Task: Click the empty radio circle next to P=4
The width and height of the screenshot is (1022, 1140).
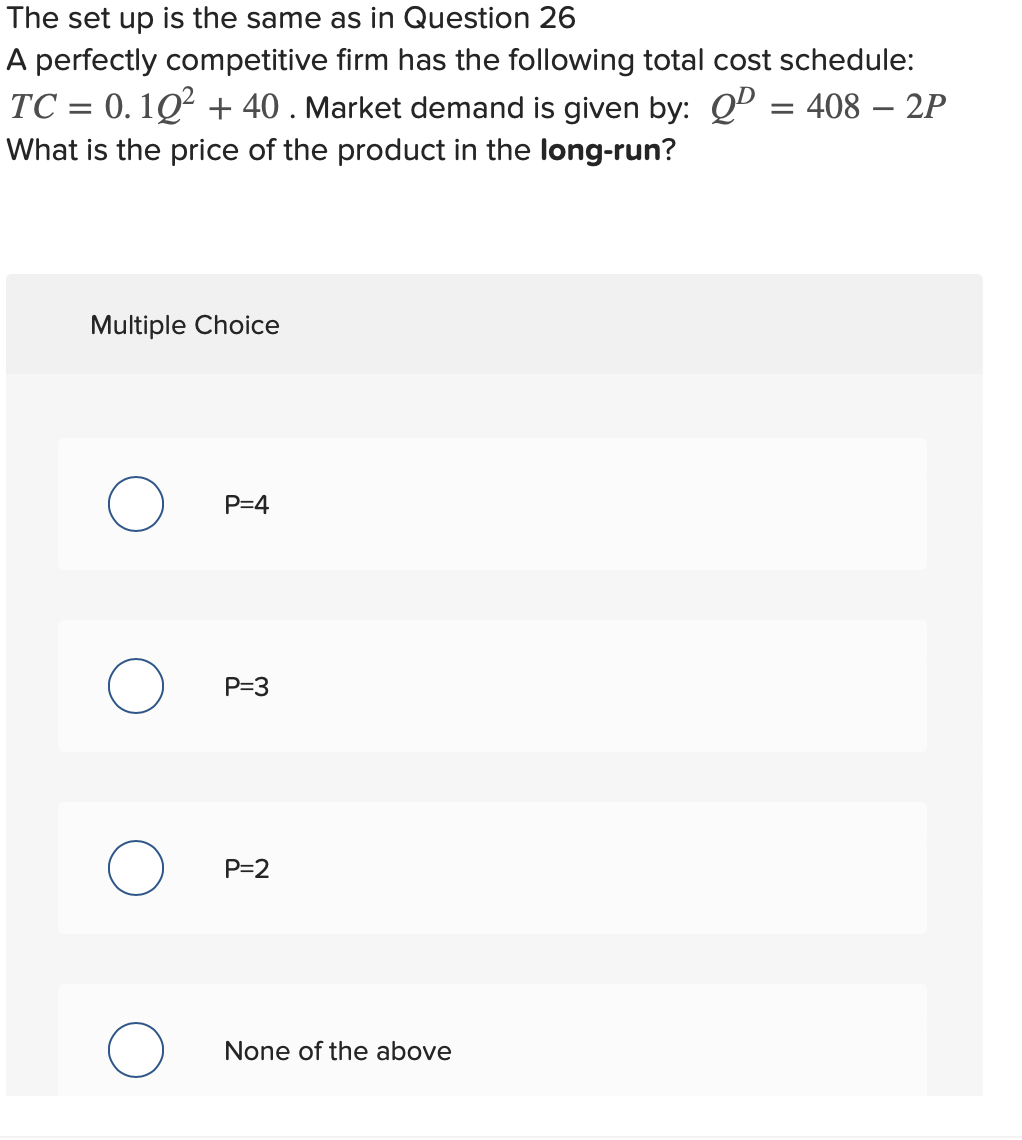Action: pos(135,504)
